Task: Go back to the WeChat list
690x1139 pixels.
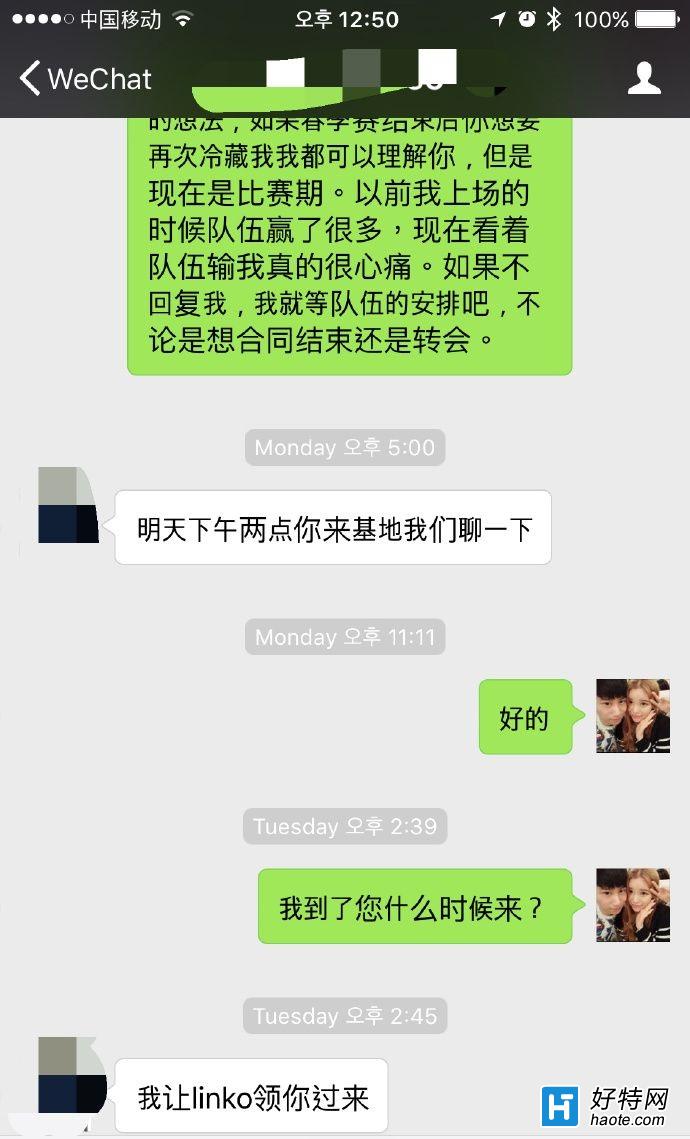Action: pyautogui.click(x=85, y=78)
